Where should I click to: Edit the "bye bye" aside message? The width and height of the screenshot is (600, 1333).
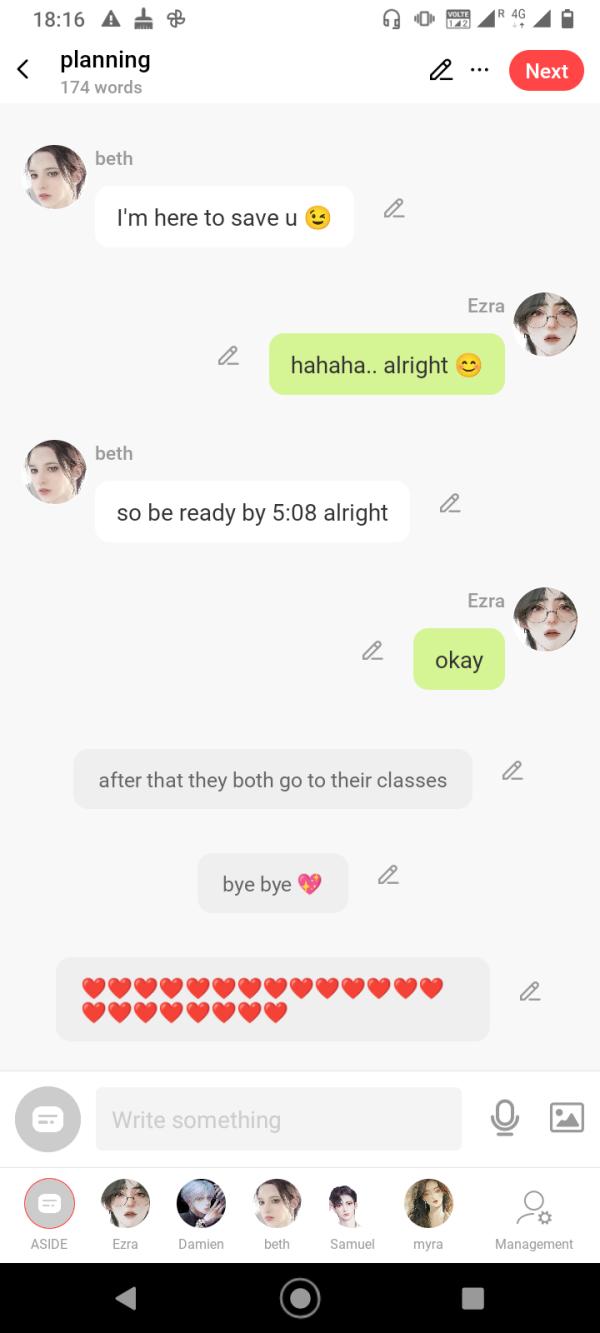[x=388, y=875]
